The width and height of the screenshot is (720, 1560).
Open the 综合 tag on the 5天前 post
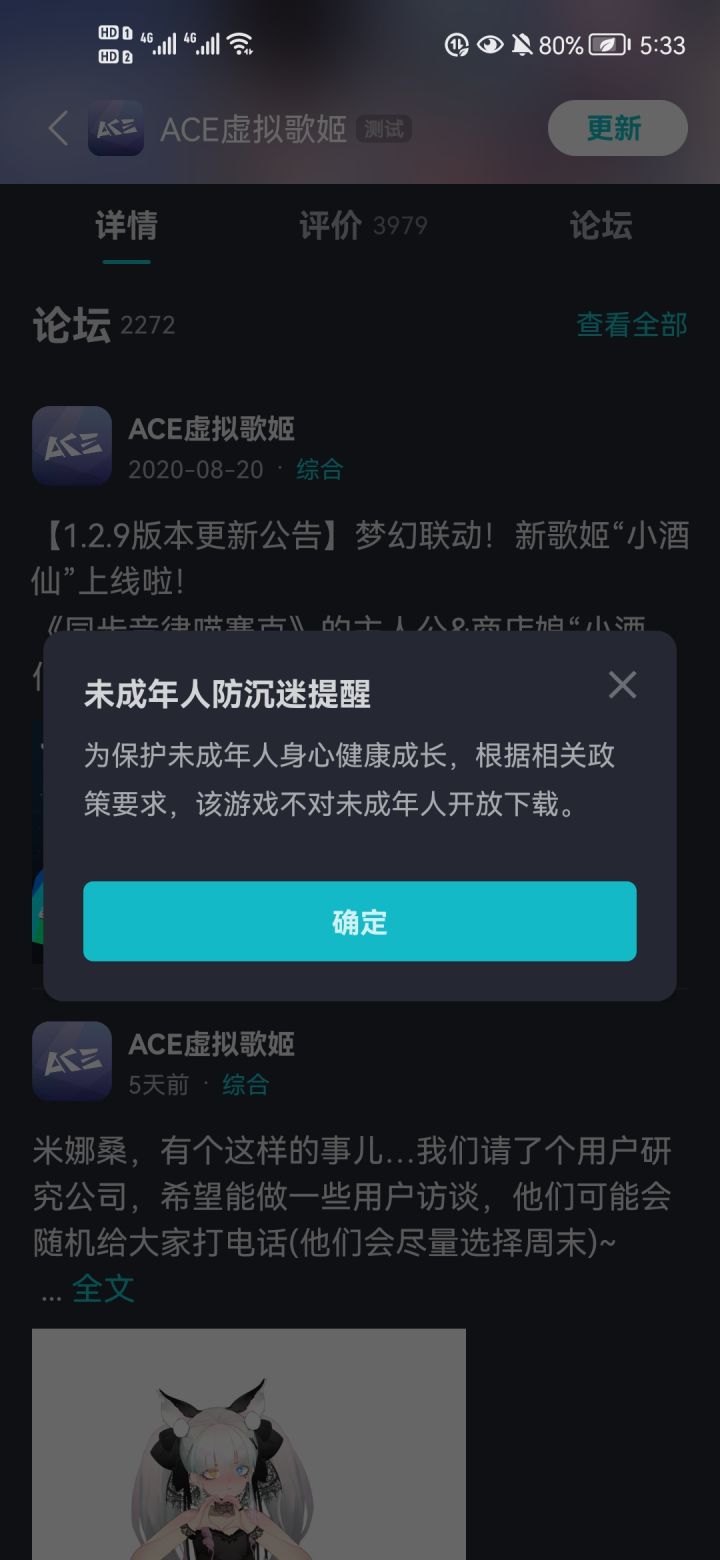click(245, 1084)
